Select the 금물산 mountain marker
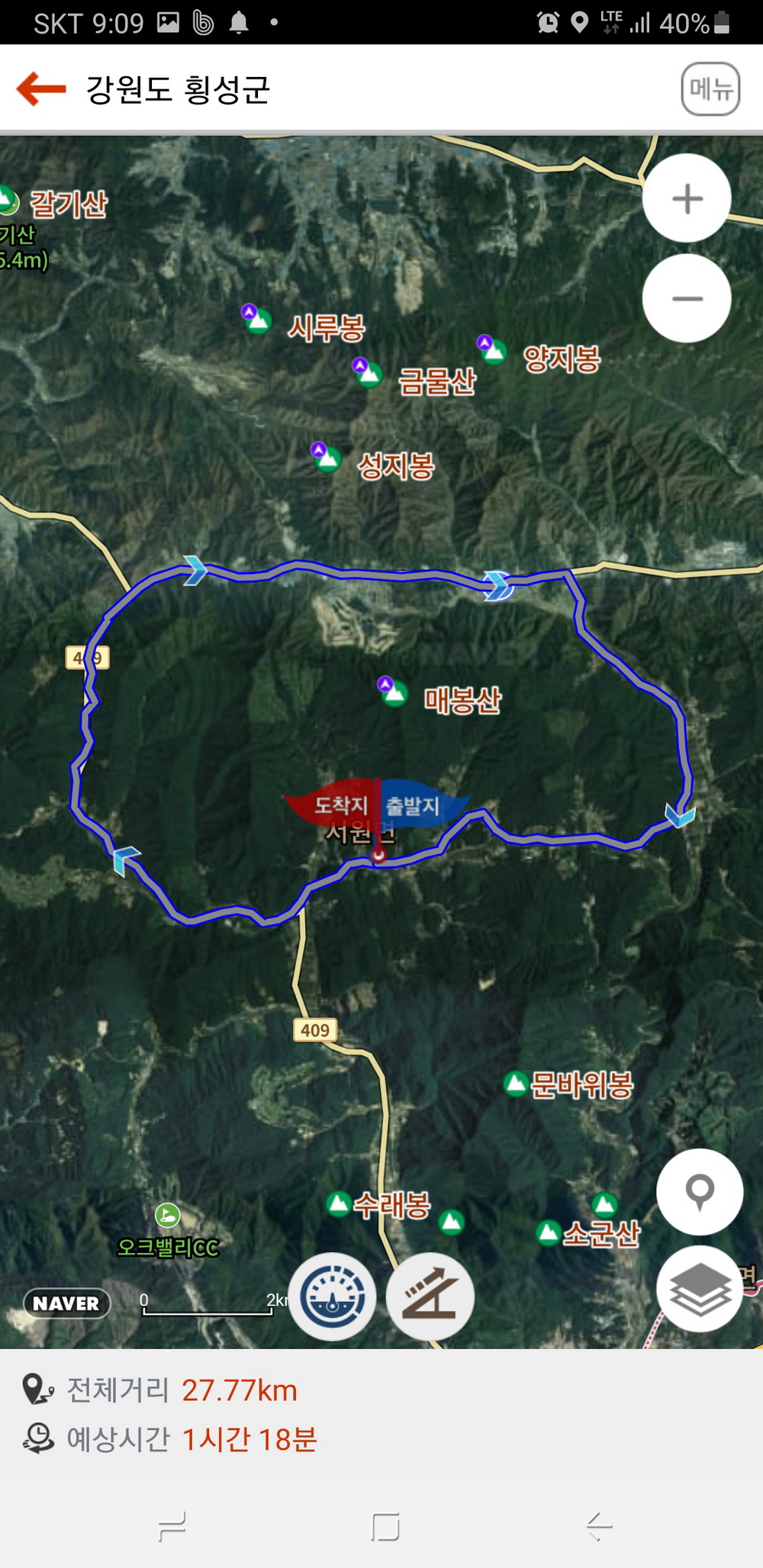The height and width of the screenshot is (1568, 763). (x=369, y=373)
